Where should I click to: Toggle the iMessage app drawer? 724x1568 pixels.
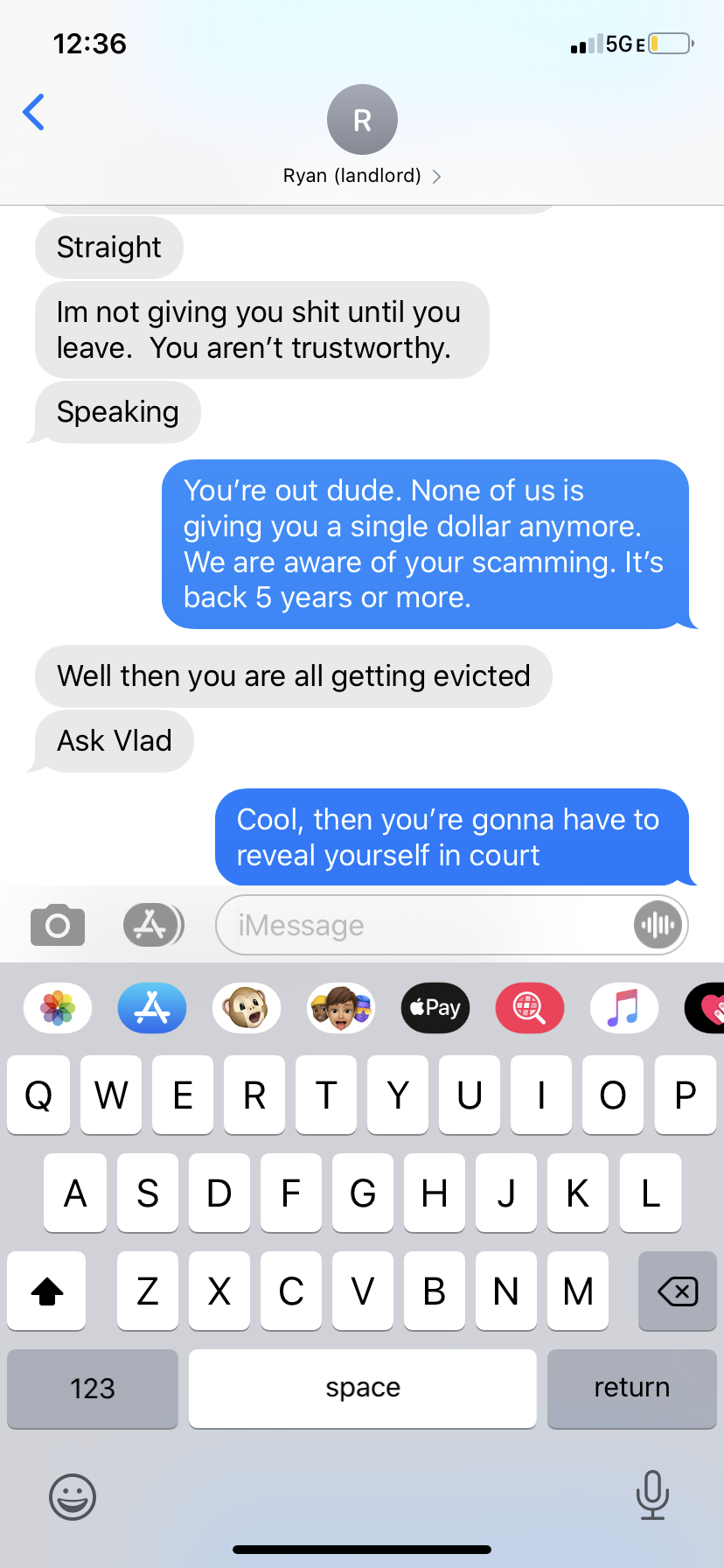click(153, 925)
